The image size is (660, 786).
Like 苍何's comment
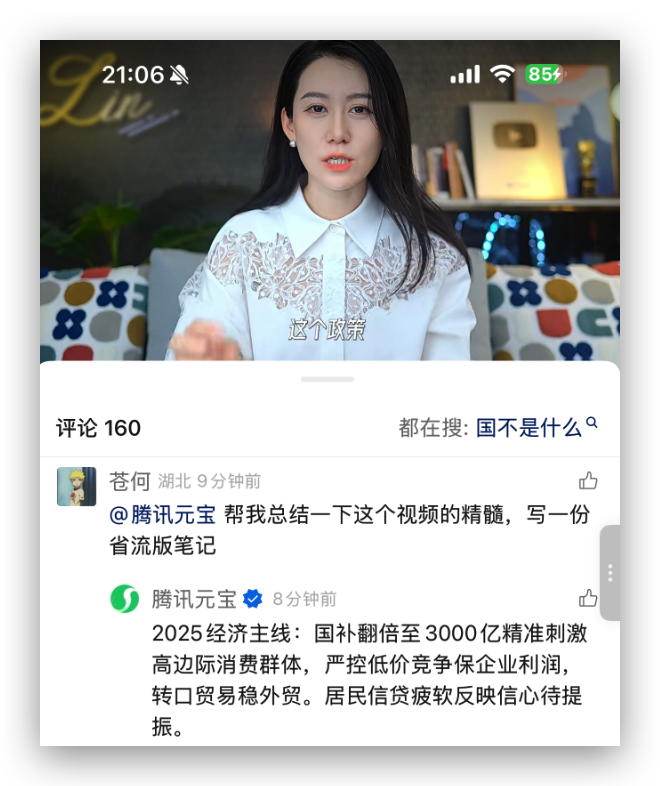click(x=588, y=481)
